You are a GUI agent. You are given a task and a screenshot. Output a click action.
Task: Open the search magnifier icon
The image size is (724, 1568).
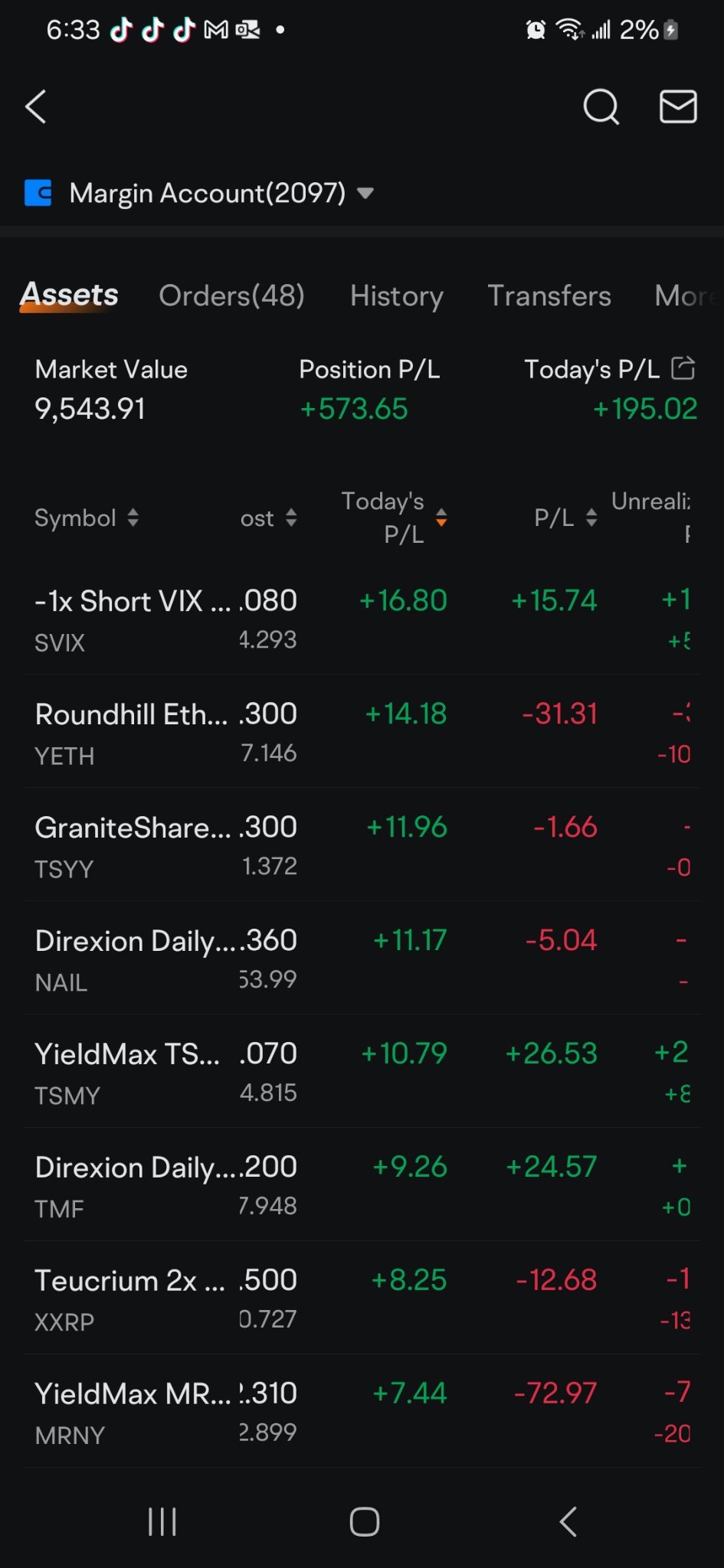tap(601, 106)
